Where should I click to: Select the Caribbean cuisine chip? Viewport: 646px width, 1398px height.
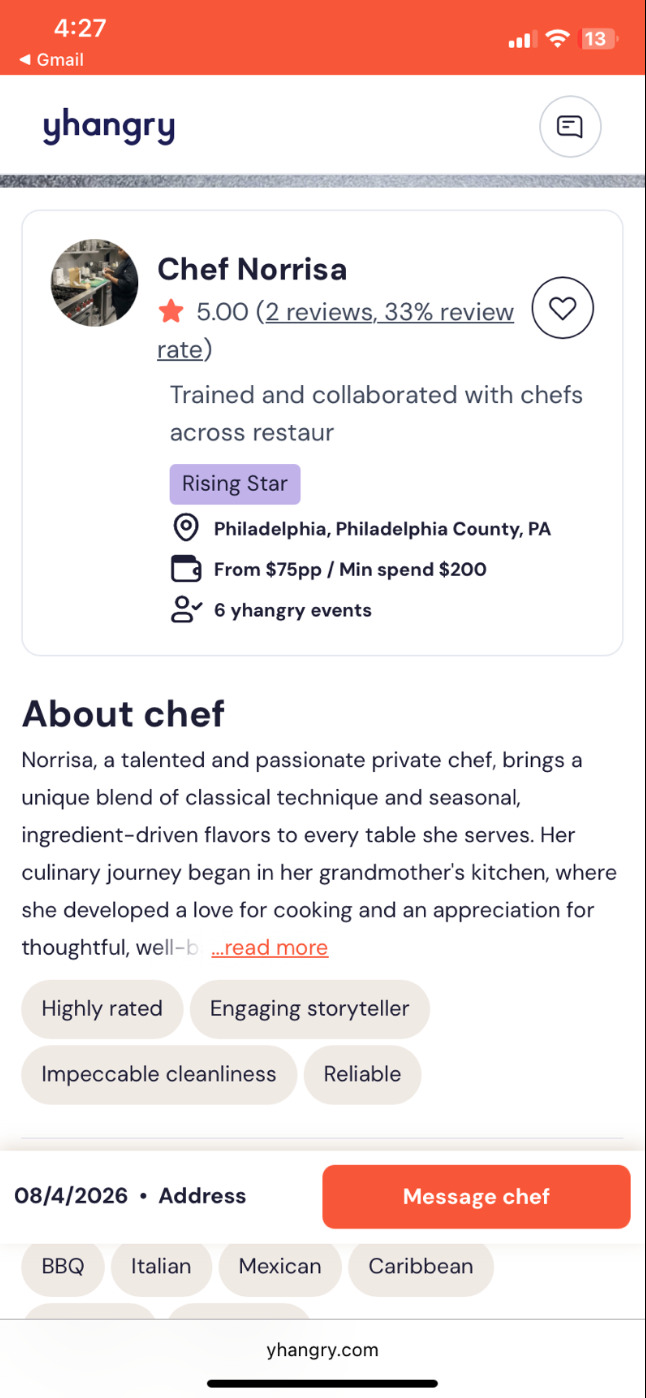[x=420, y=1266]
